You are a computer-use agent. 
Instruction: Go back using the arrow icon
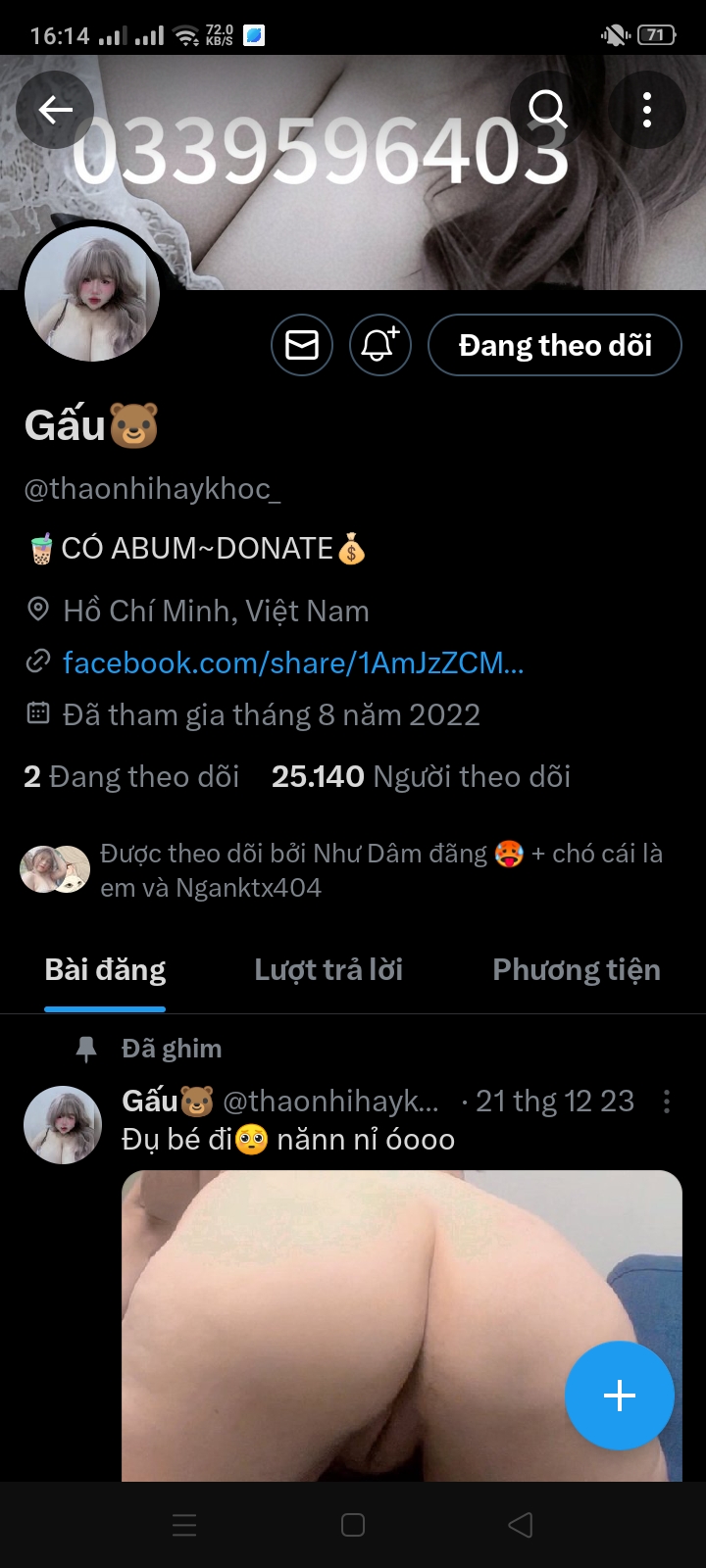point(55,110)
